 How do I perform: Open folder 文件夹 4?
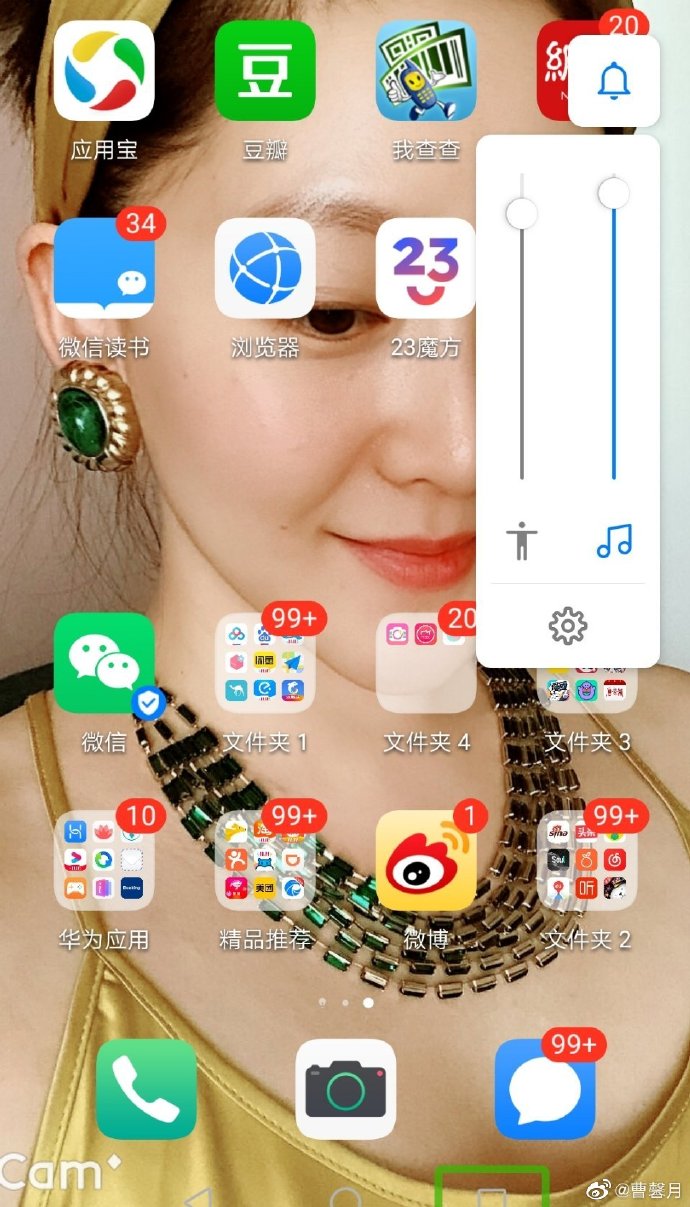pyautogui.click(x=426, y=662)
